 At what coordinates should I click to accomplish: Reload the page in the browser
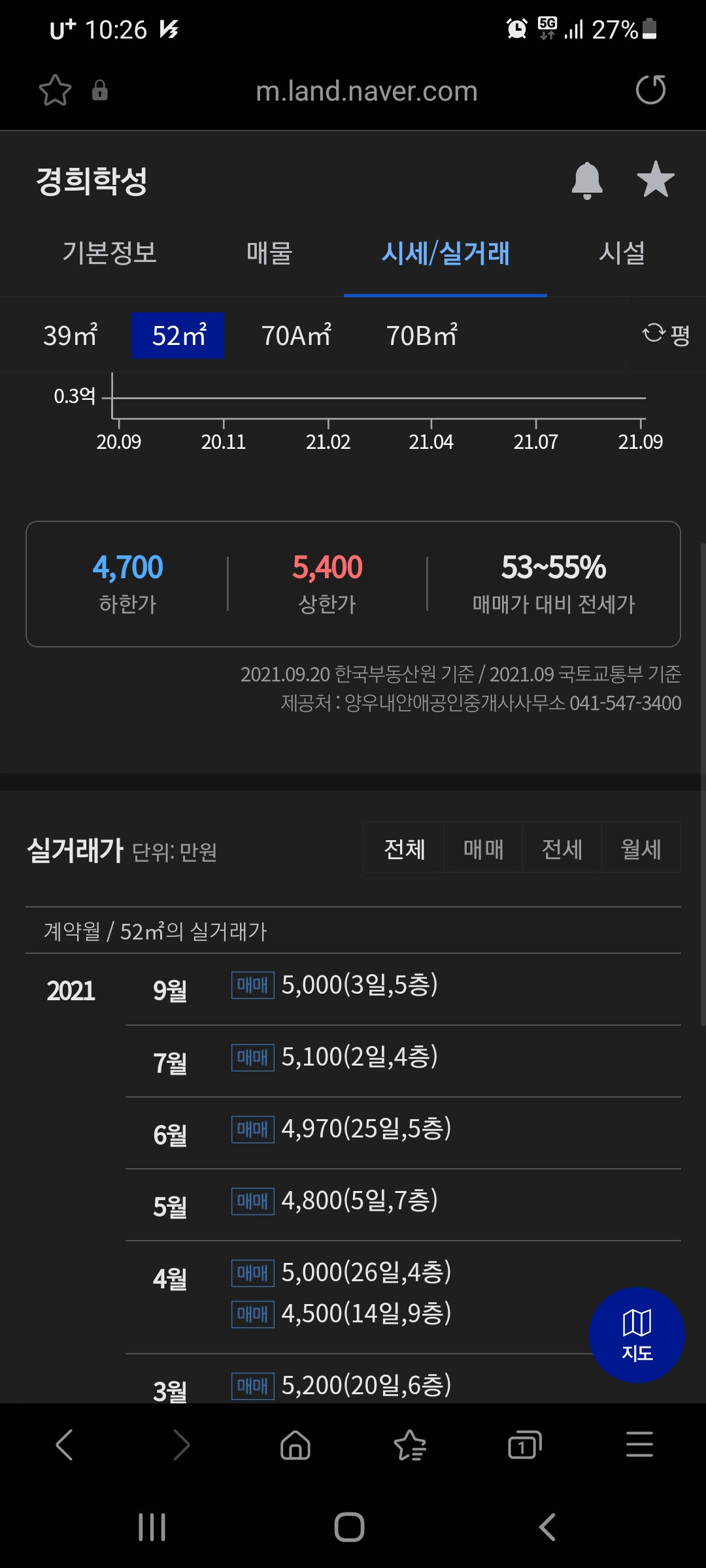650,91
